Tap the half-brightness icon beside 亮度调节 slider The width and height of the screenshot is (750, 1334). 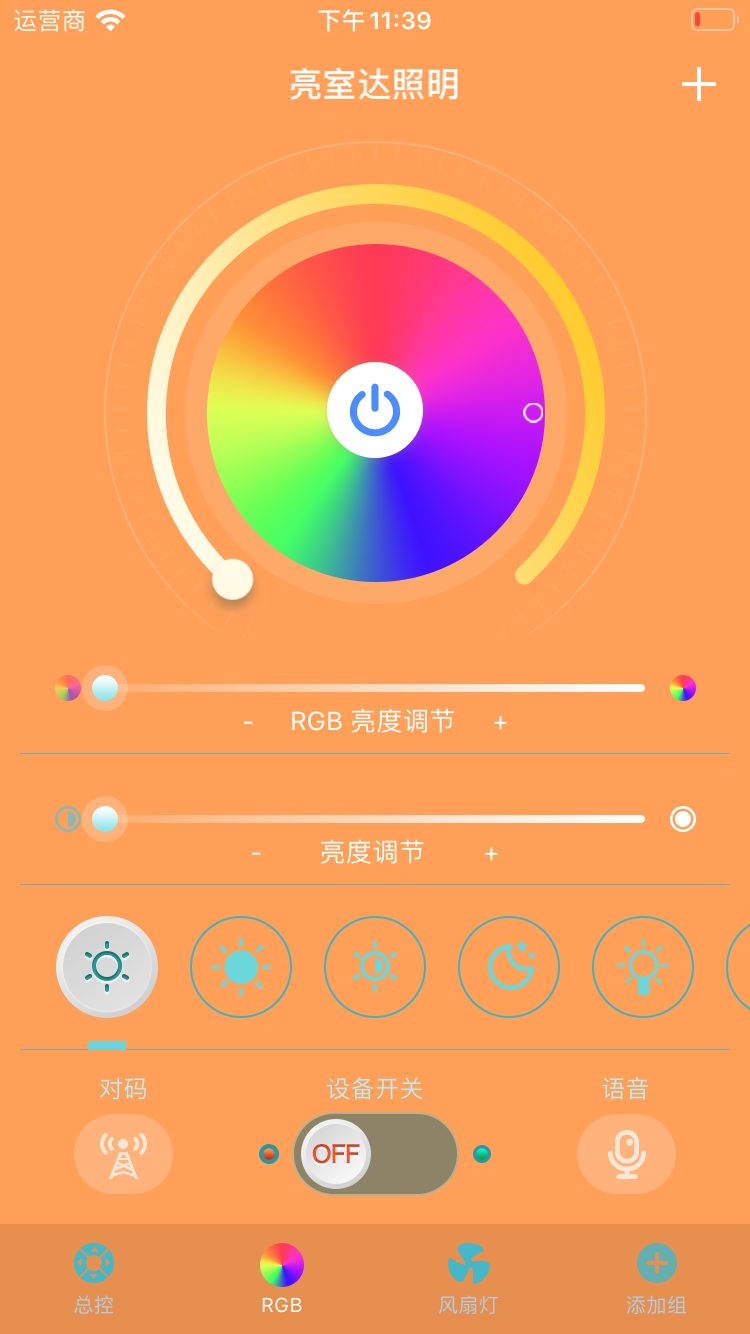[x=67, y=818]
